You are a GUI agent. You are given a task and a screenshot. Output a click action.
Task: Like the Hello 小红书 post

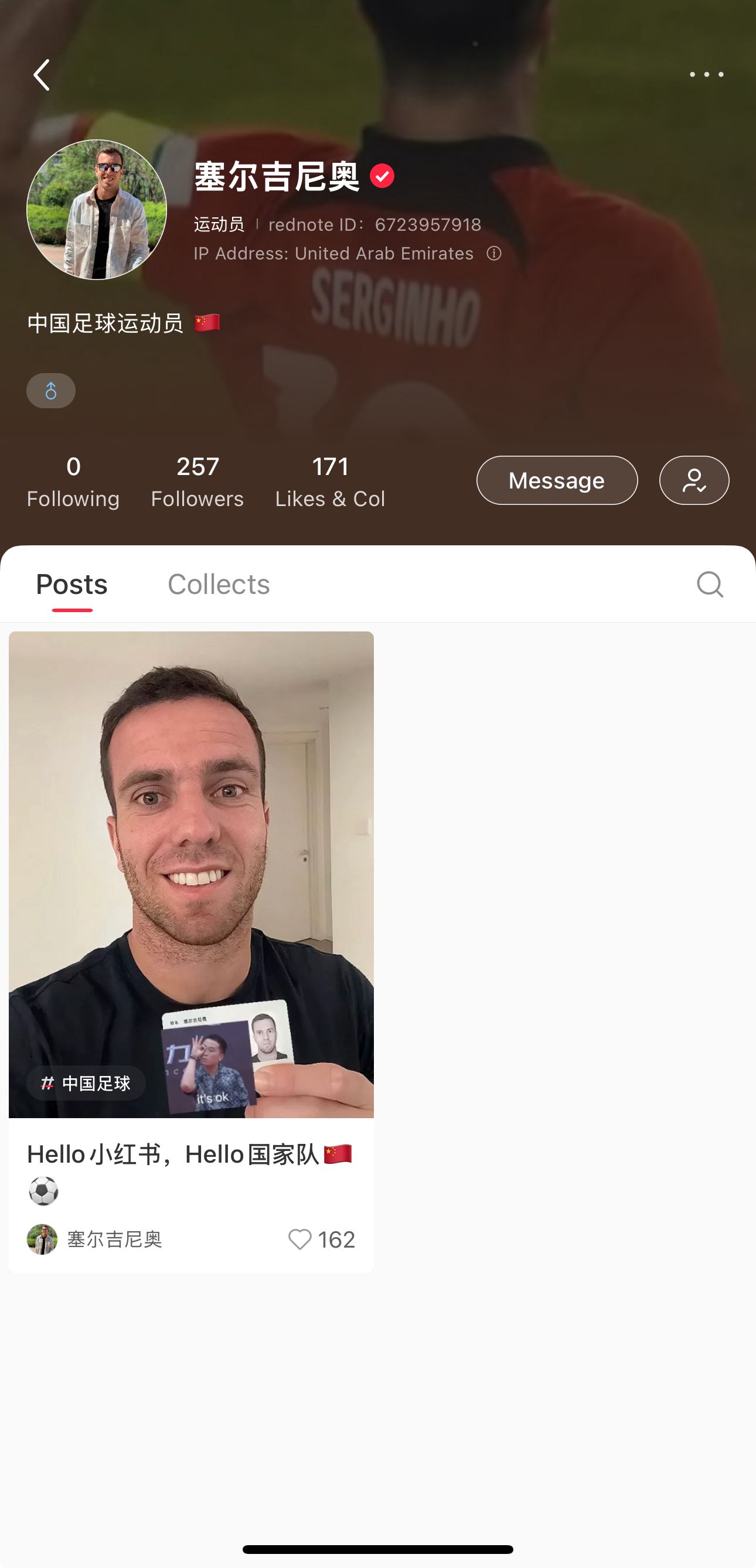point(299,1239)
